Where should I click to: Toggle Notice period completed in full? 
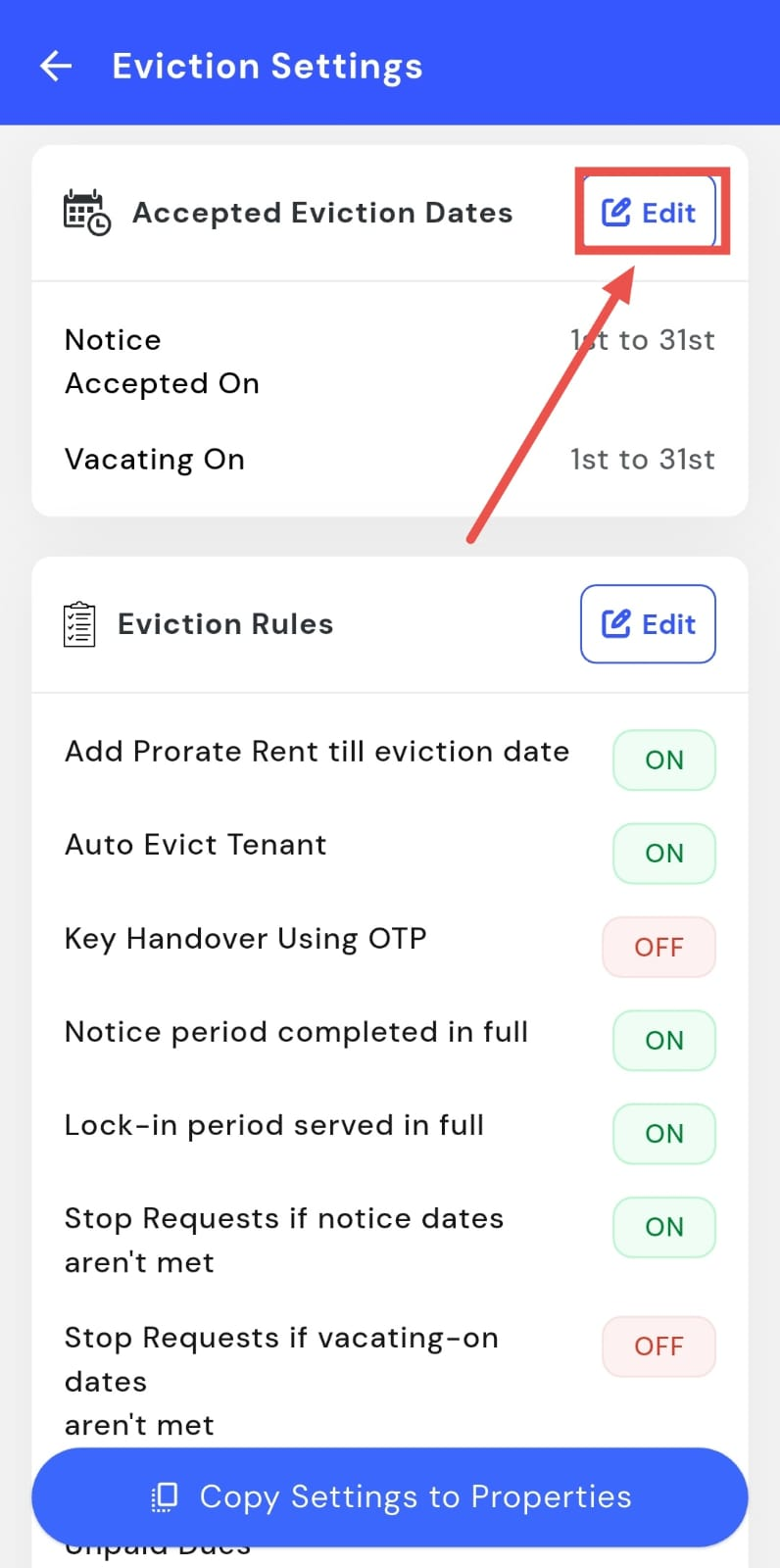[x=663, y=1040]
